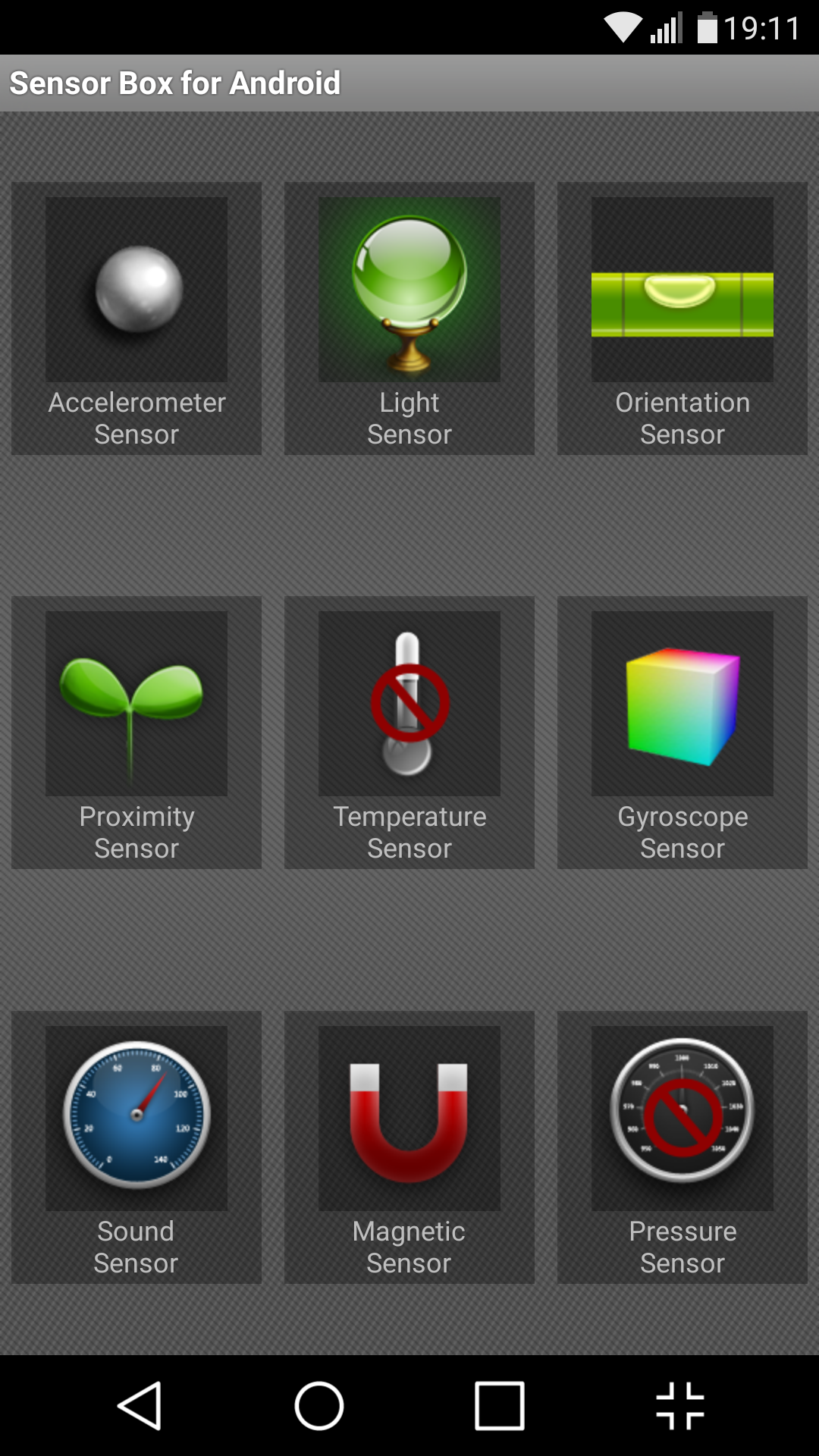The image size is (819, 1456).
Task: Tap the collapse fullscreen icon in navigation bar
Action: coord(680,1405)
